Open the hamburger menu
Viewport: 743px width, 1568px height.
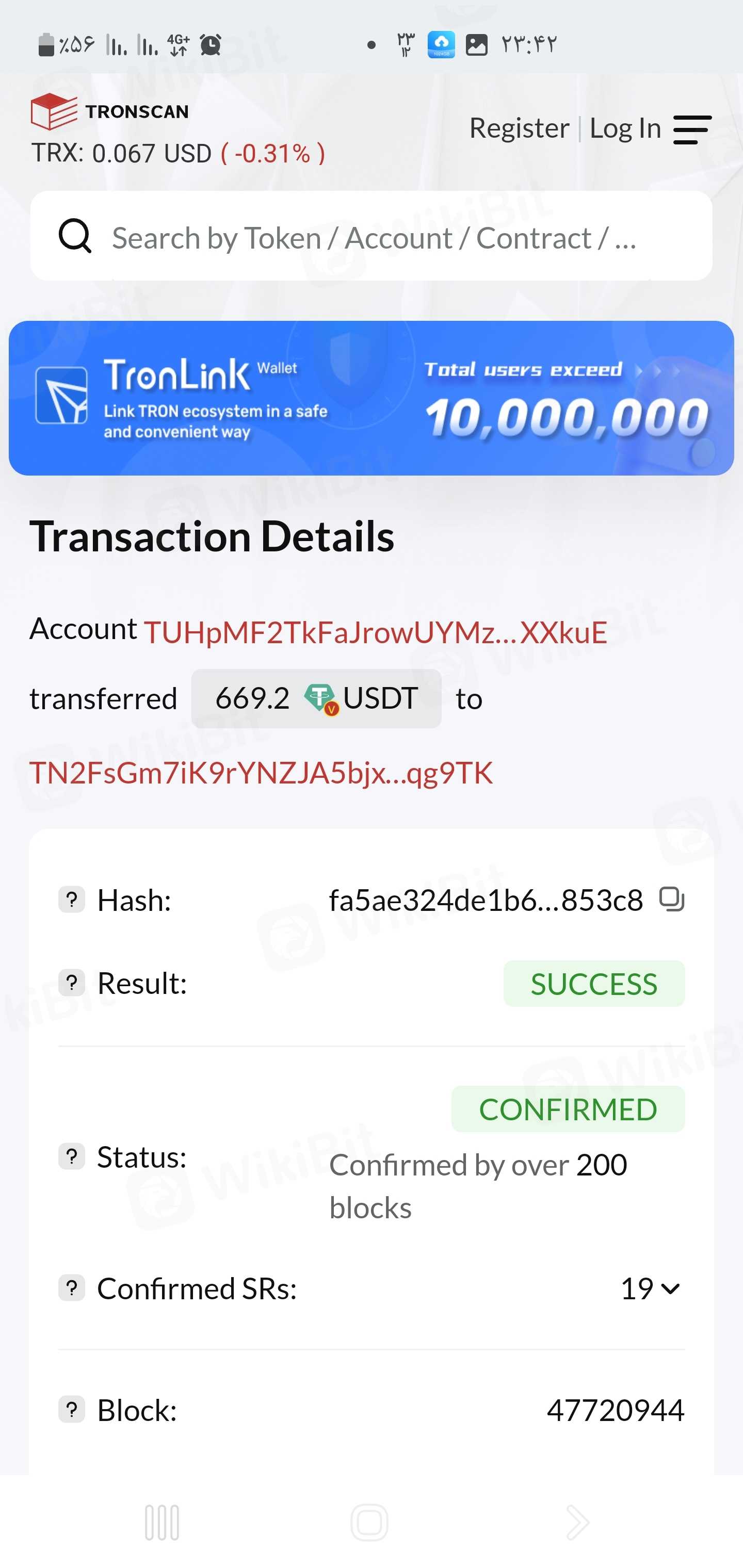click(692, 129)
